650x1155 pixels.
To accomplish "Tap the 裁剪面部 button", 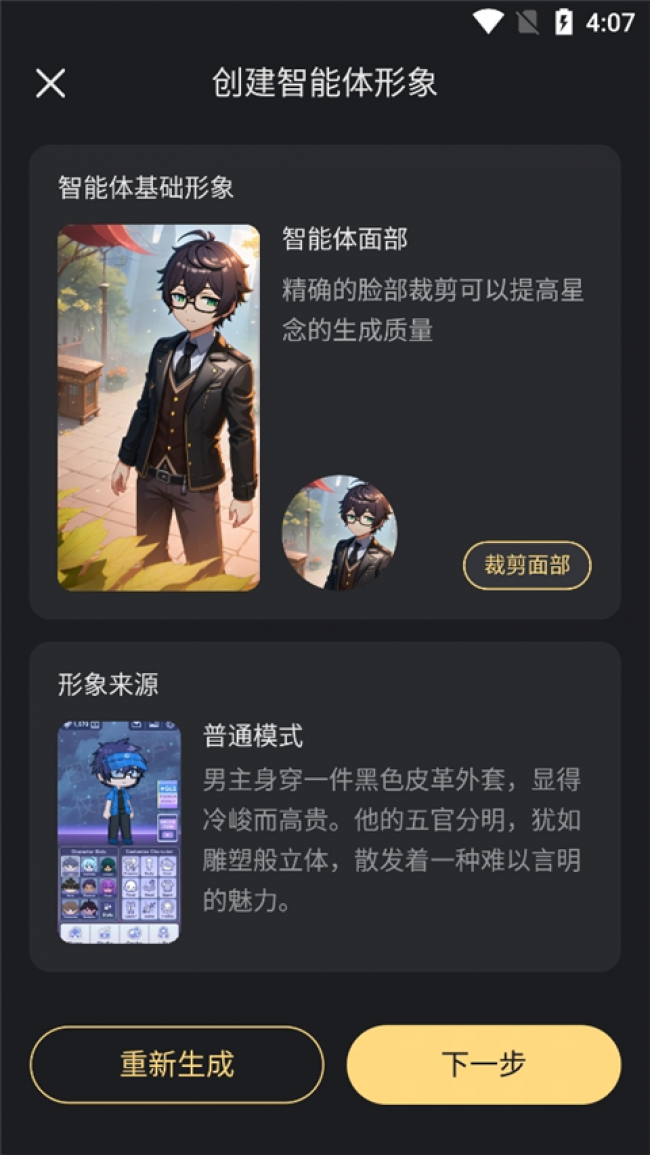I will 527,566.
